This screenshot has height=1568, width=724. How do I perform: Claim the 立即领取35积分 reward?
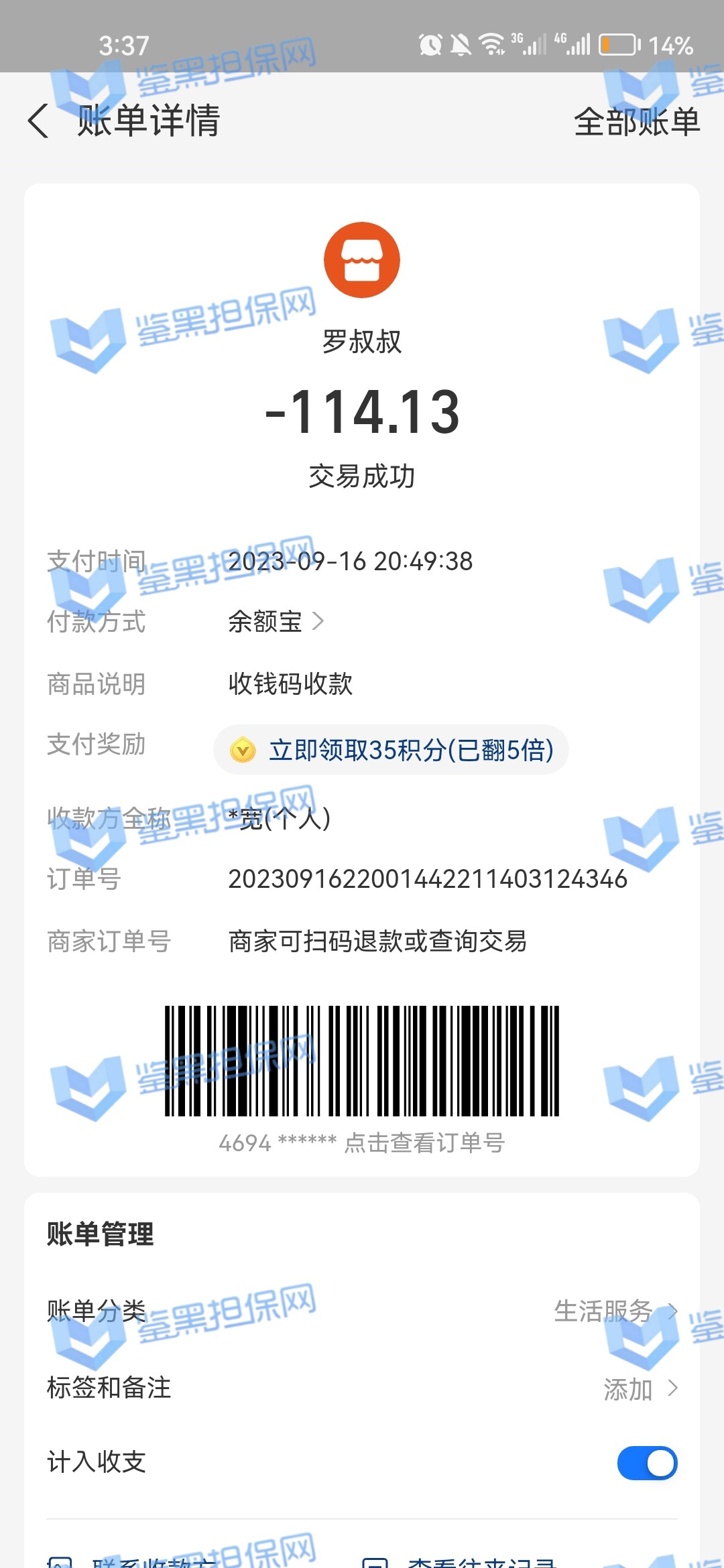pyautogui.click(x=391, y=750)
